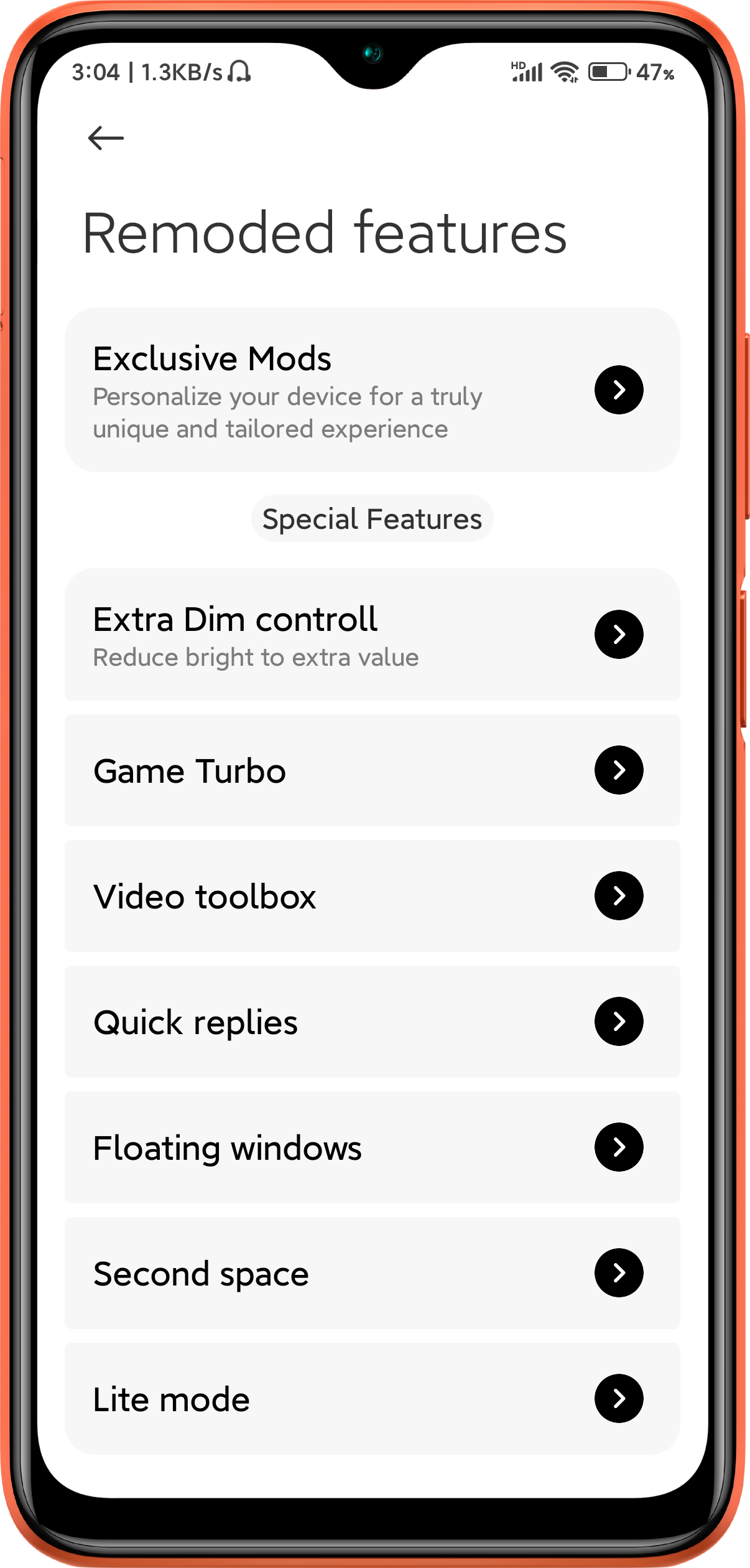Select the Quick replies row

372,1022
